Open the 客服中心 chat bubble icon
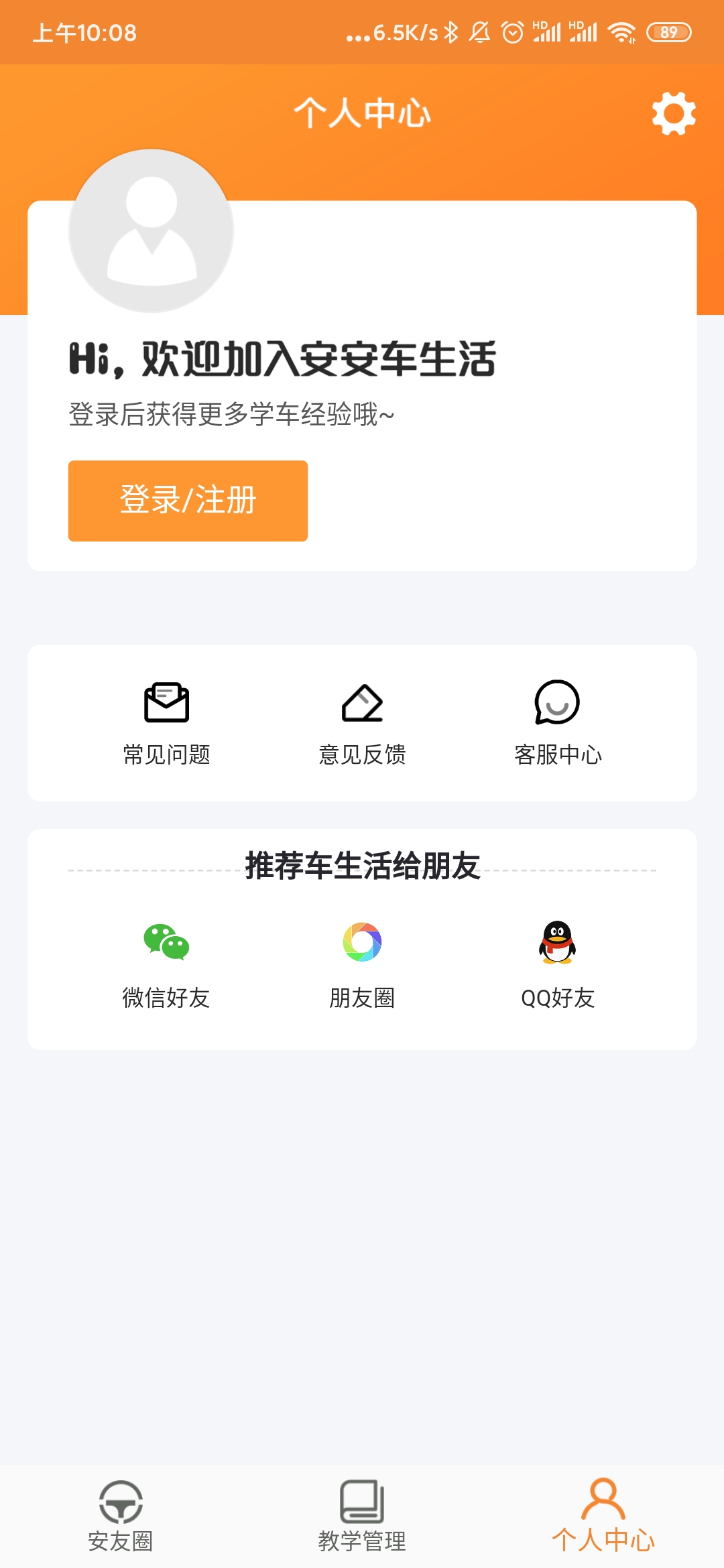Screen dimensions: 724x1568 coord(558,704)
